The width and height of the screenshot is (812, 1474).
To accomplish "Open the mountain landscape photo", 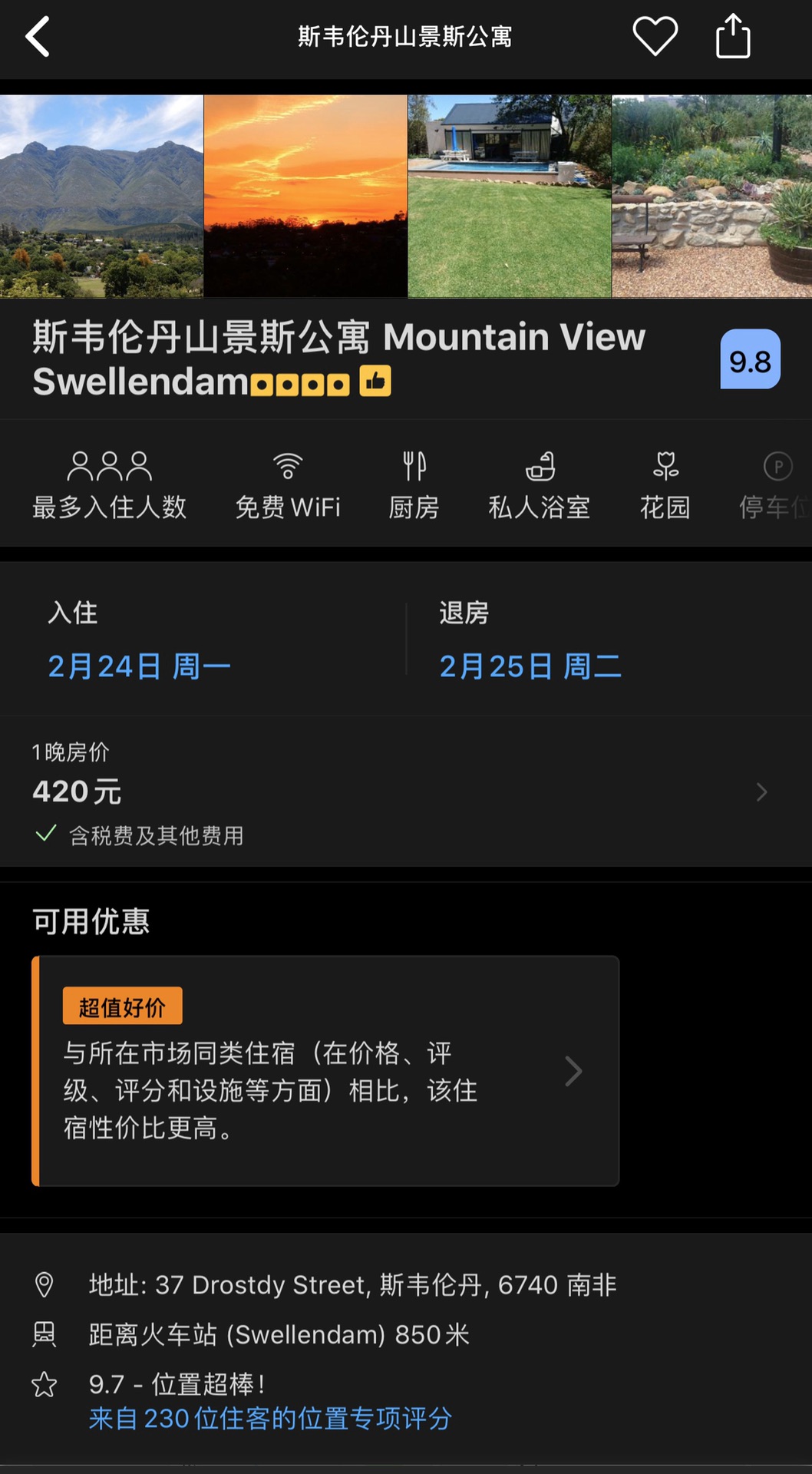I will [x=101, y=196].
